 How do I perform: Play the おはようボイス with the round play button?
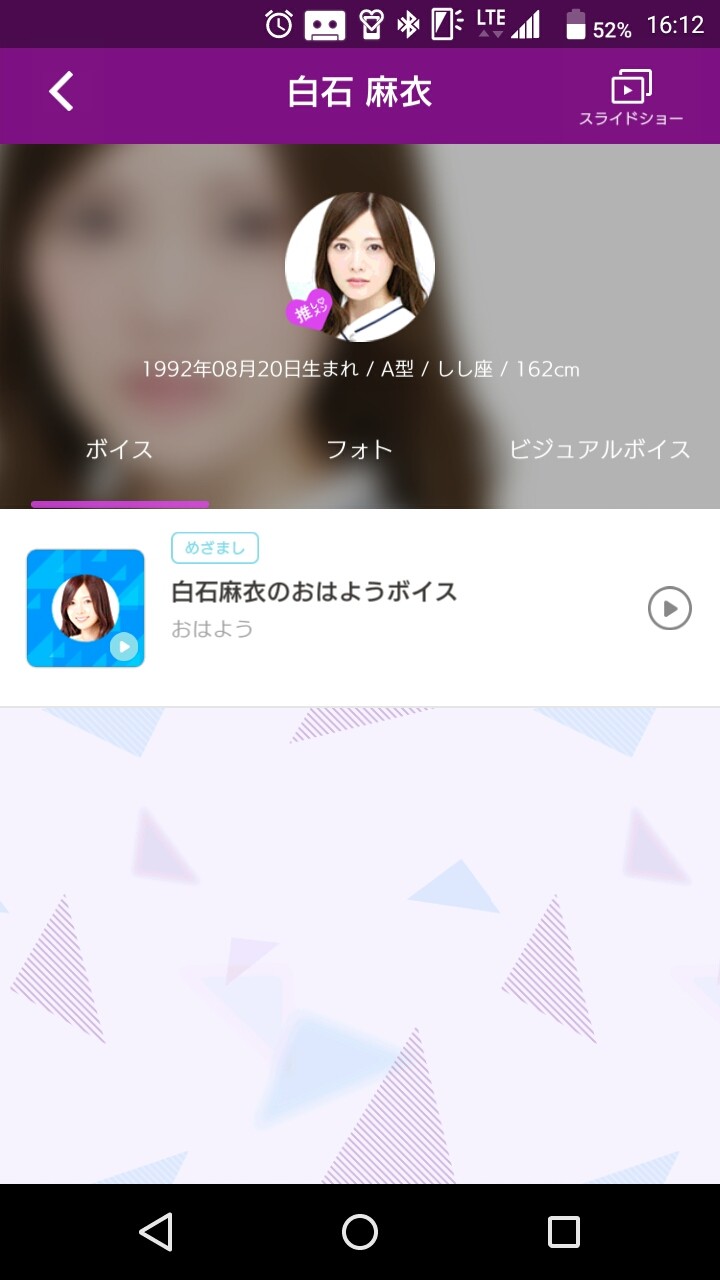tap(669, 608)
